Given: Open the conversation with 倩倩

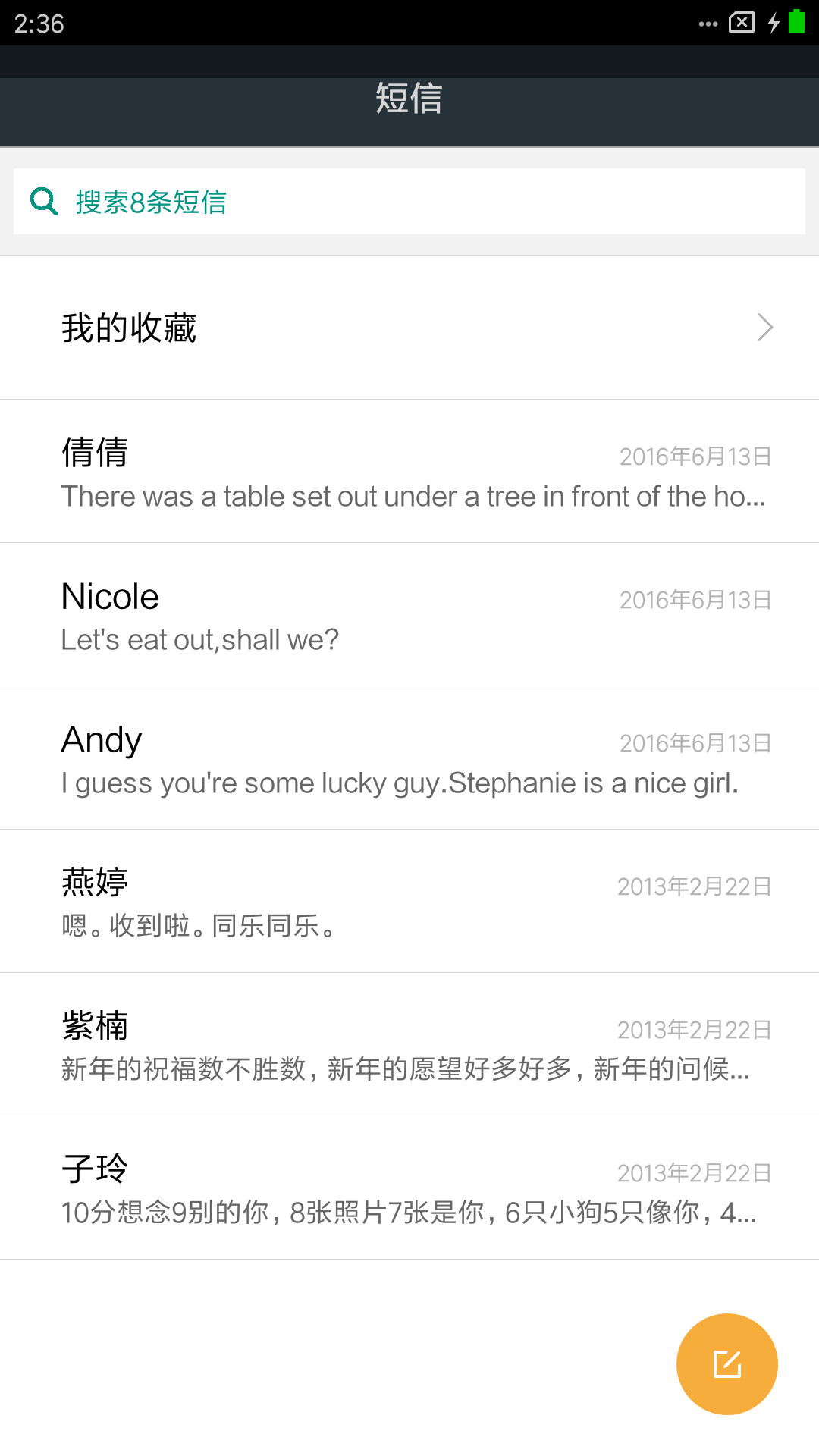Looking at the screenshot, I should click(x=409, y=471).
